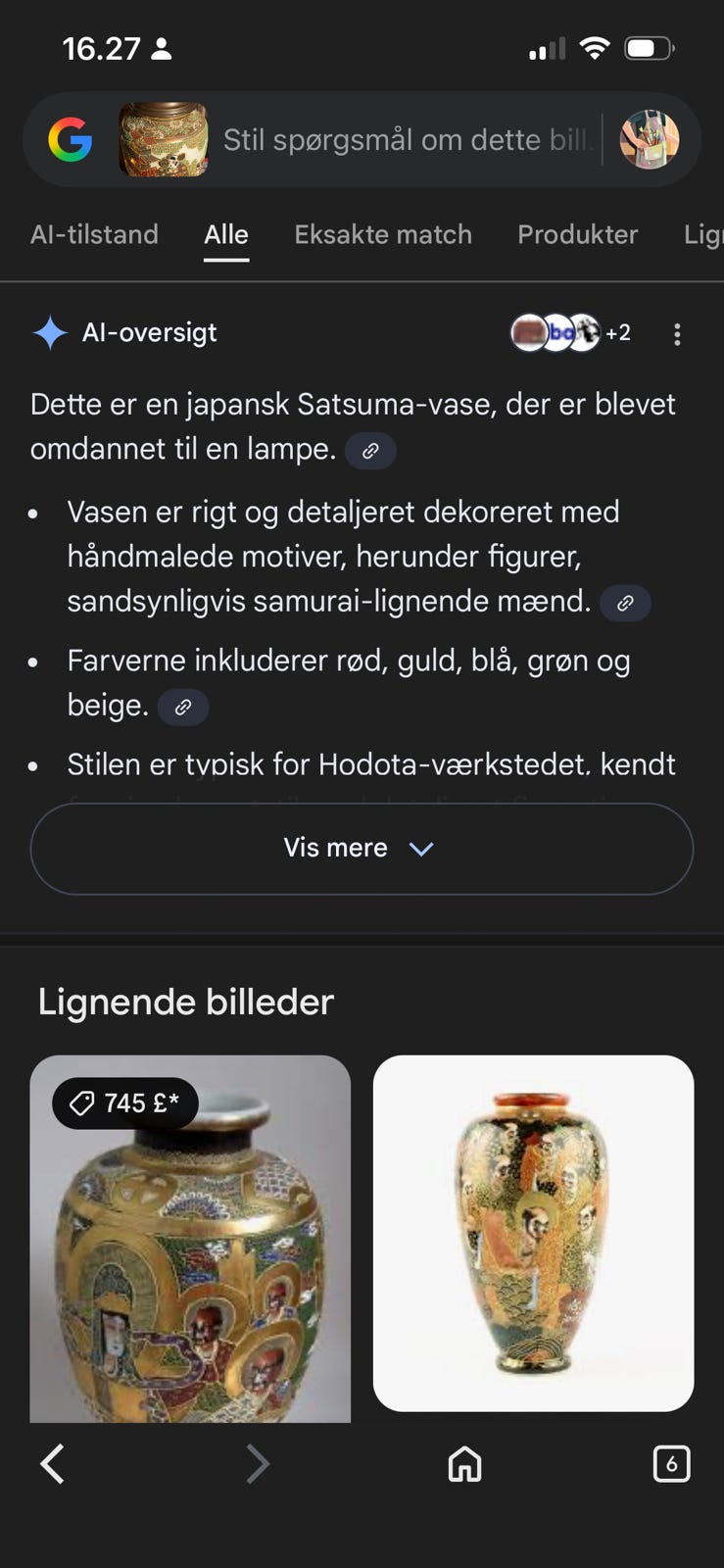Open the Home button in bottom navigation
The image size is (724, 1568).
[x=464, y=1464]
